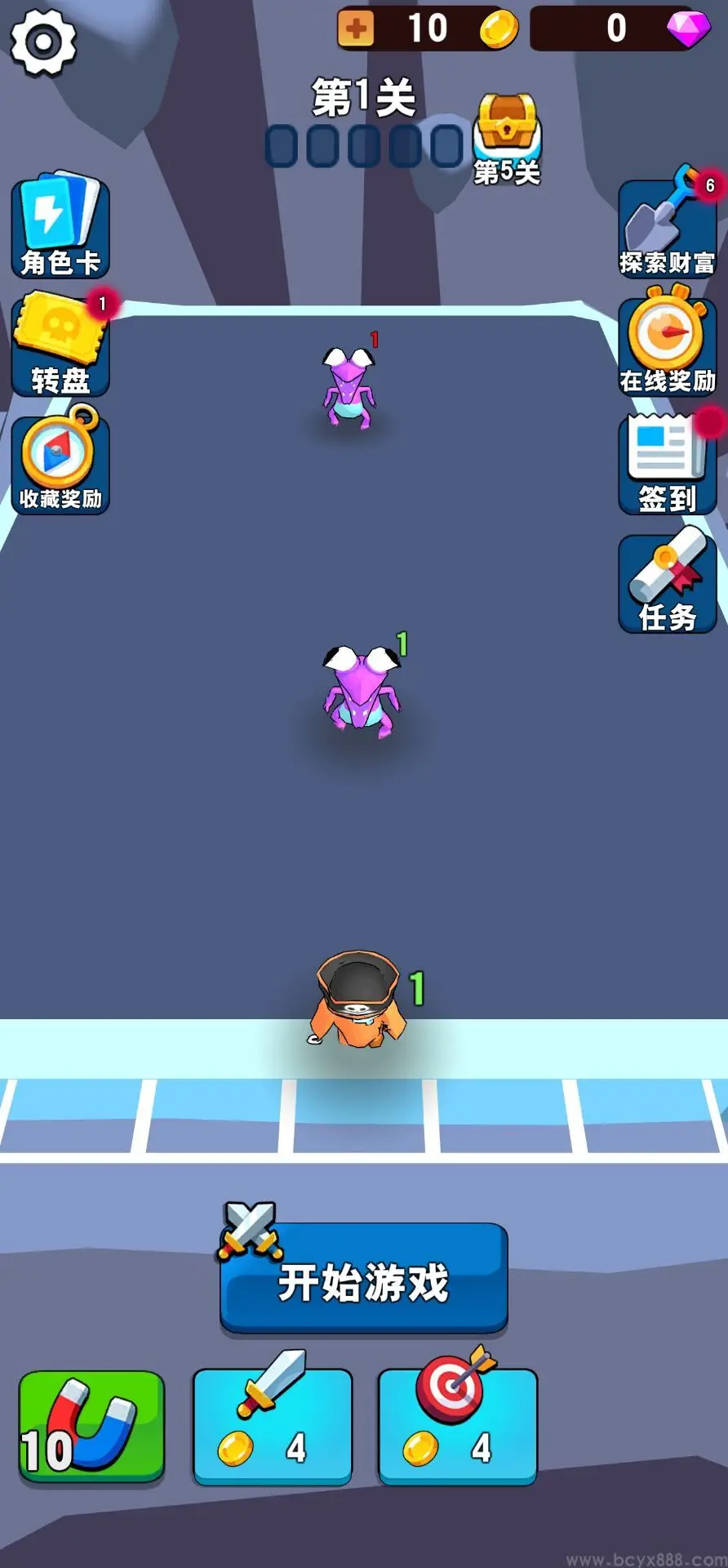Screen dimensions: 728x1568
Task: Open the 角色卡 character cards
Action: coord(60,226)
